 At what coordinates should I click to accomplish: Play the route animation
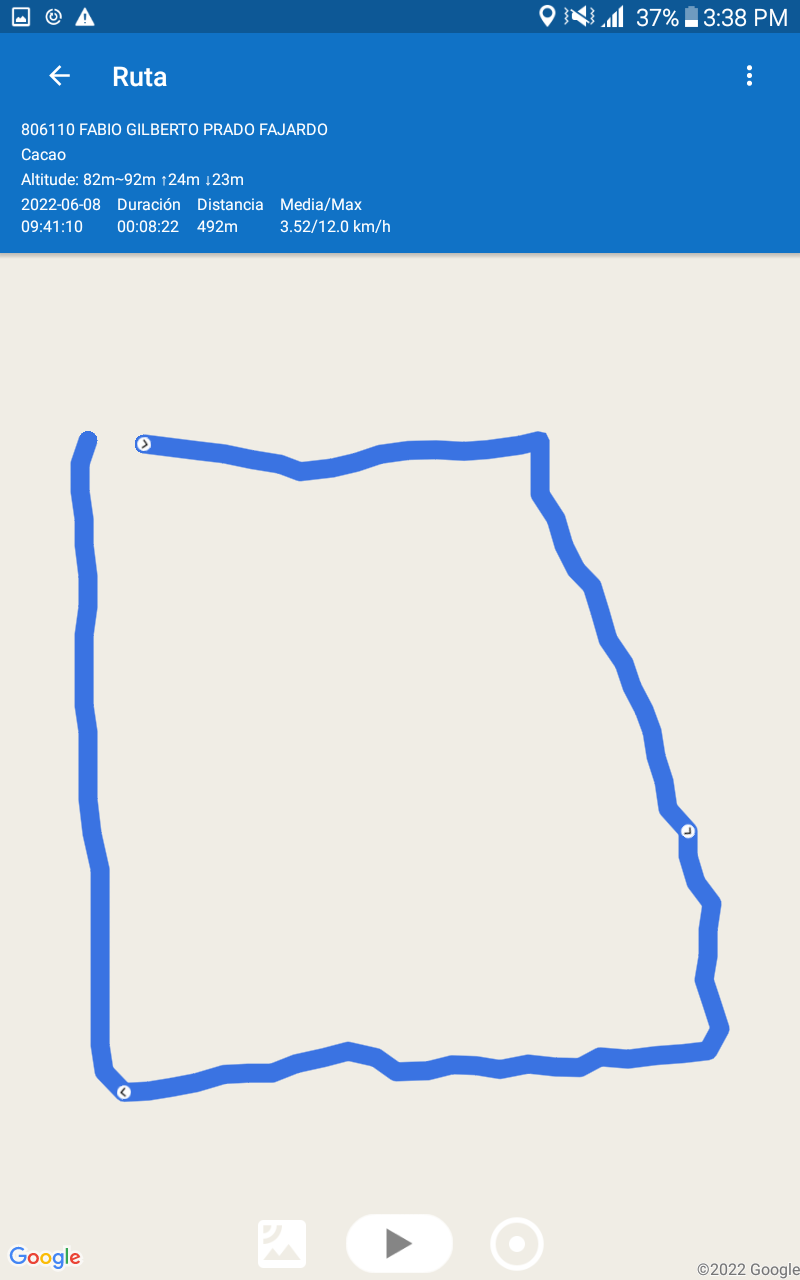399,1243
